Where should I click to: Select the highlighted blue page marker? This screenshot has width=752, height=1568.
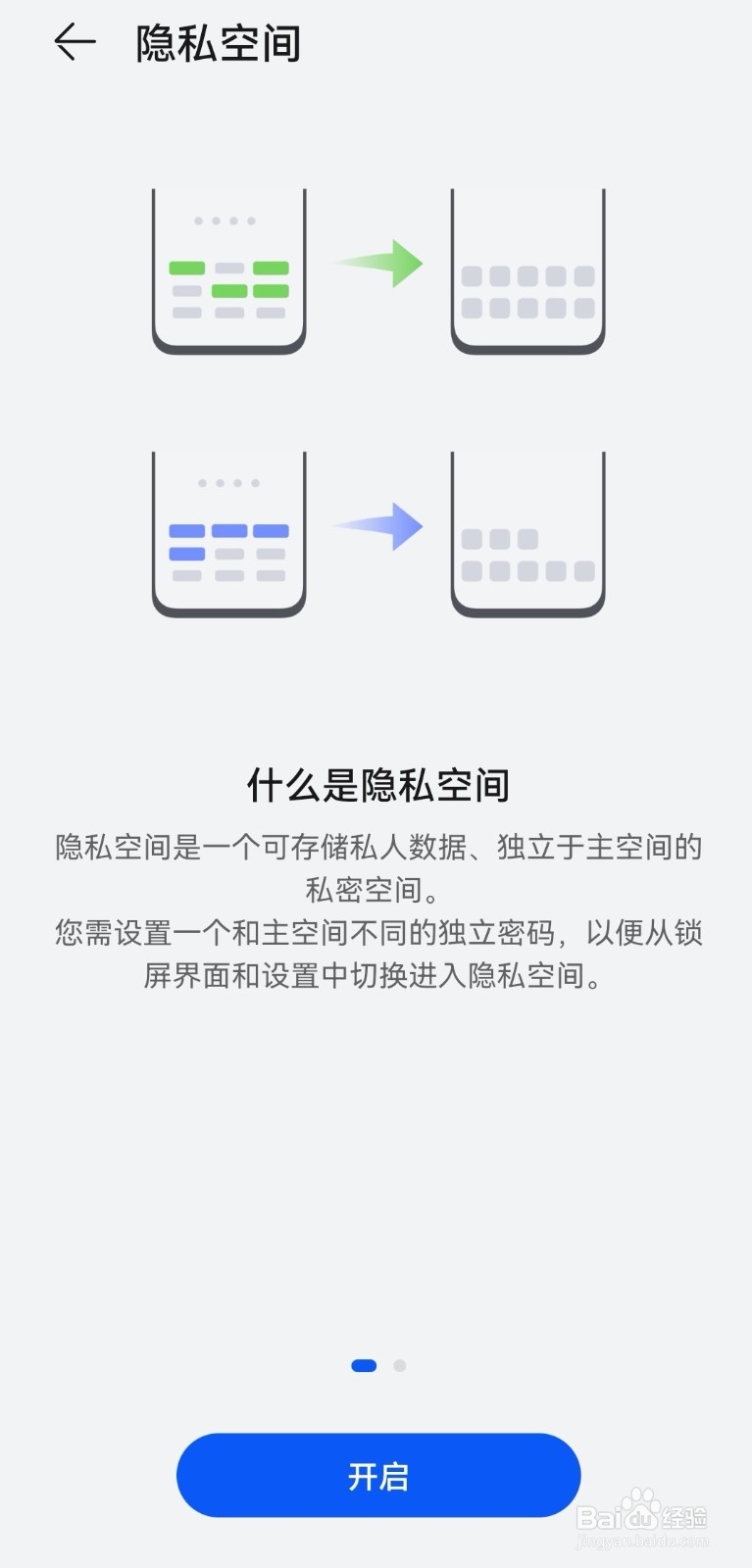point(364,1365)
